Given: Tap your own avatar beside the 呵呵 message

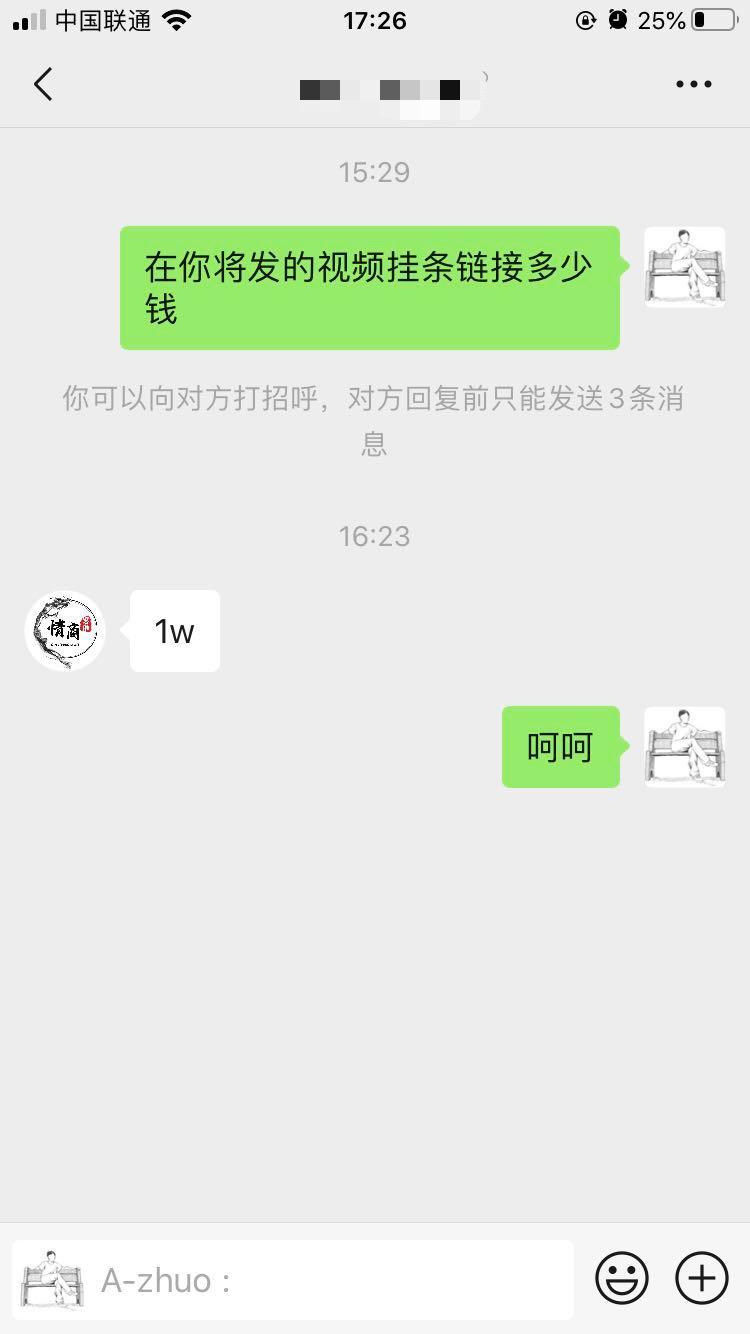Looking at the screenshot, I should click(x=684, y=747).
